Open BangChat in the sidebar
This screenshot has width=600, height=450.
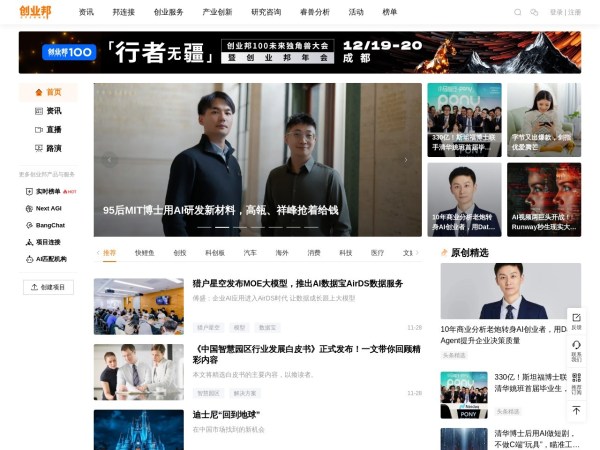[49, 225]
